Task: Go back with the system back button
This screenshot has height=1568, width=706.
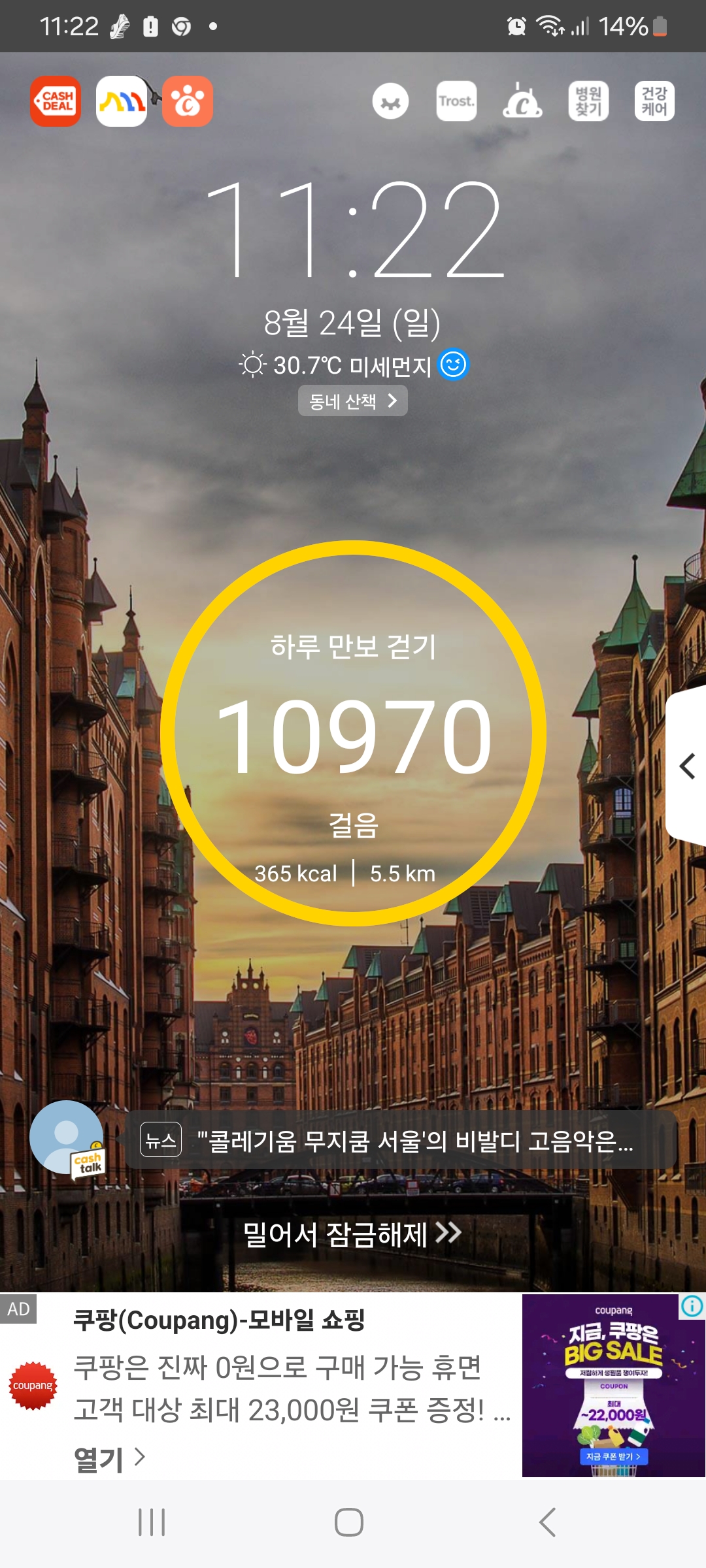Action: [548, 1522]
